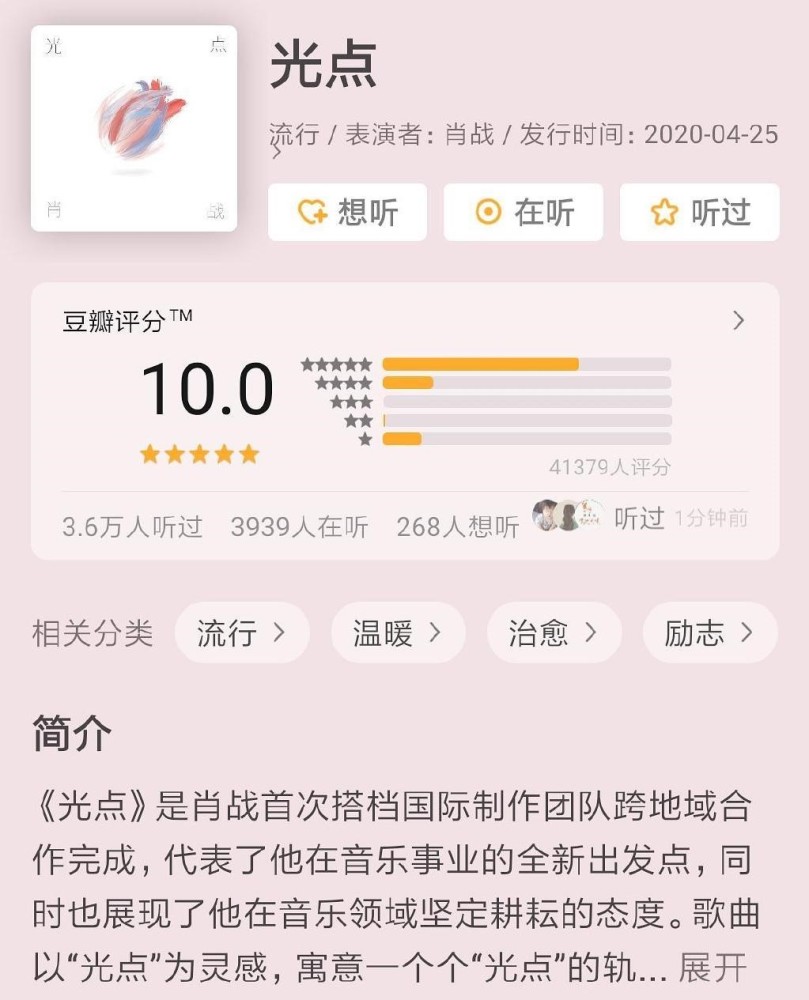Mark the album as 听过

point(699,212)
